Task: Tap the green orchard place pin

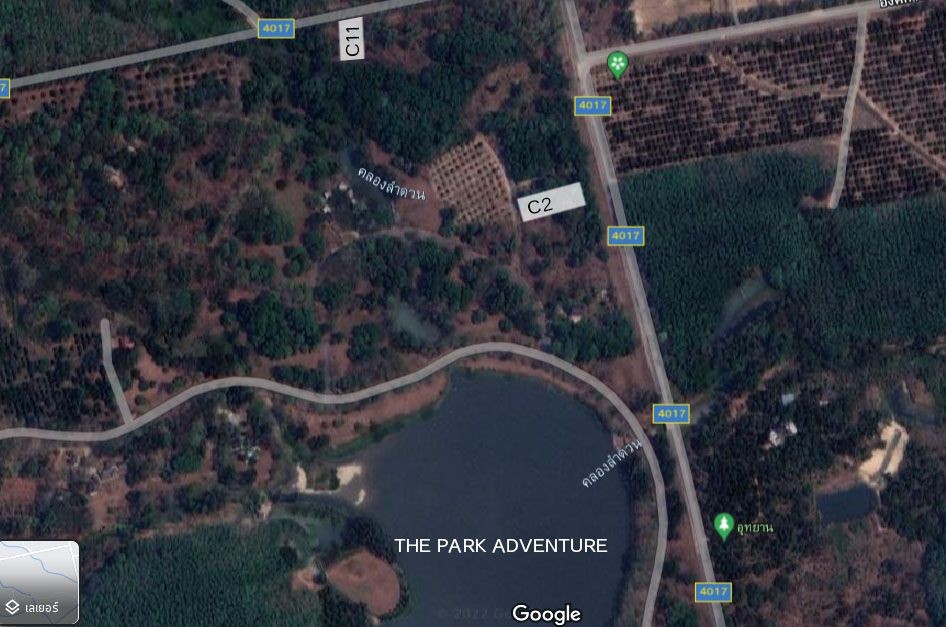Action: (x=618, y=65)
